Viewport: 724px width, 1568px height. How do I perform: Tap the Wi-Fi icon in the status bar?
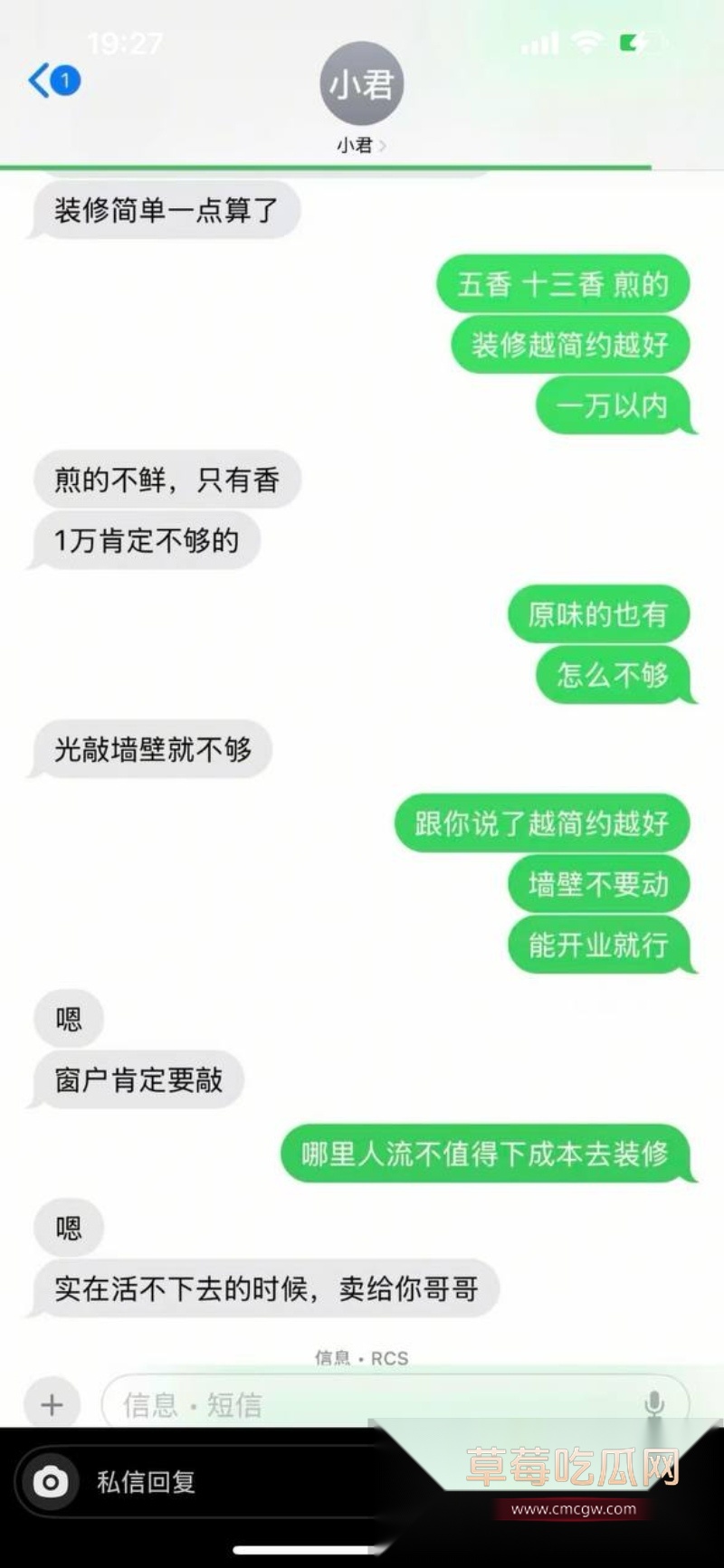click(588, 42)
